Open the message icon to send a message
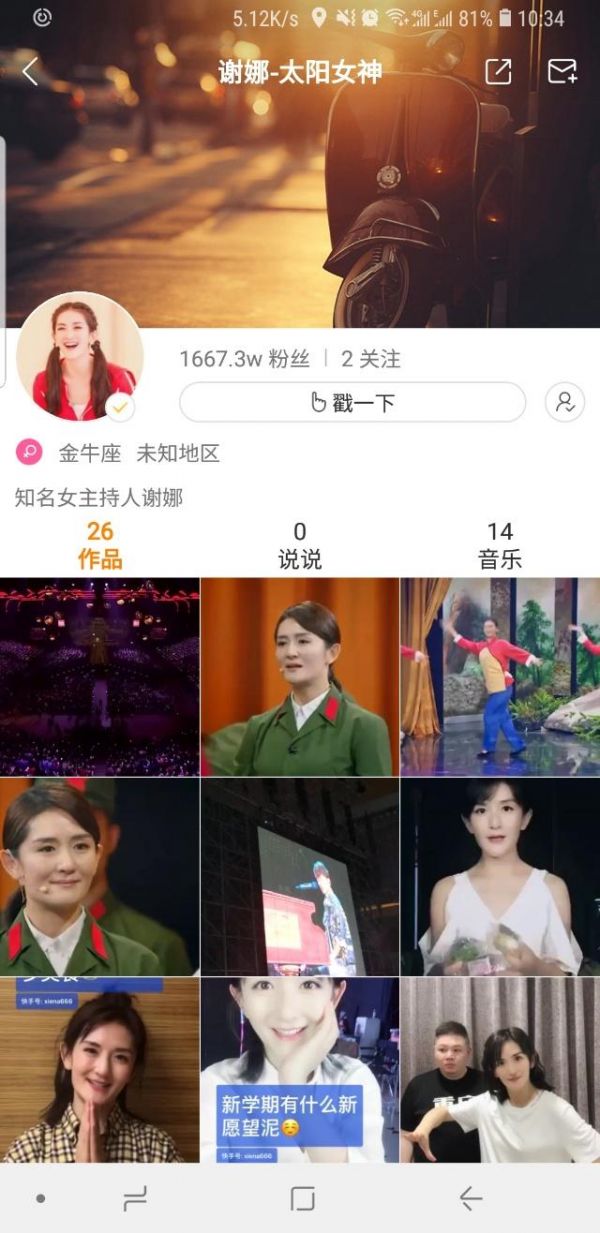This screenshot has height=1233, width=600. coord(562,72)
